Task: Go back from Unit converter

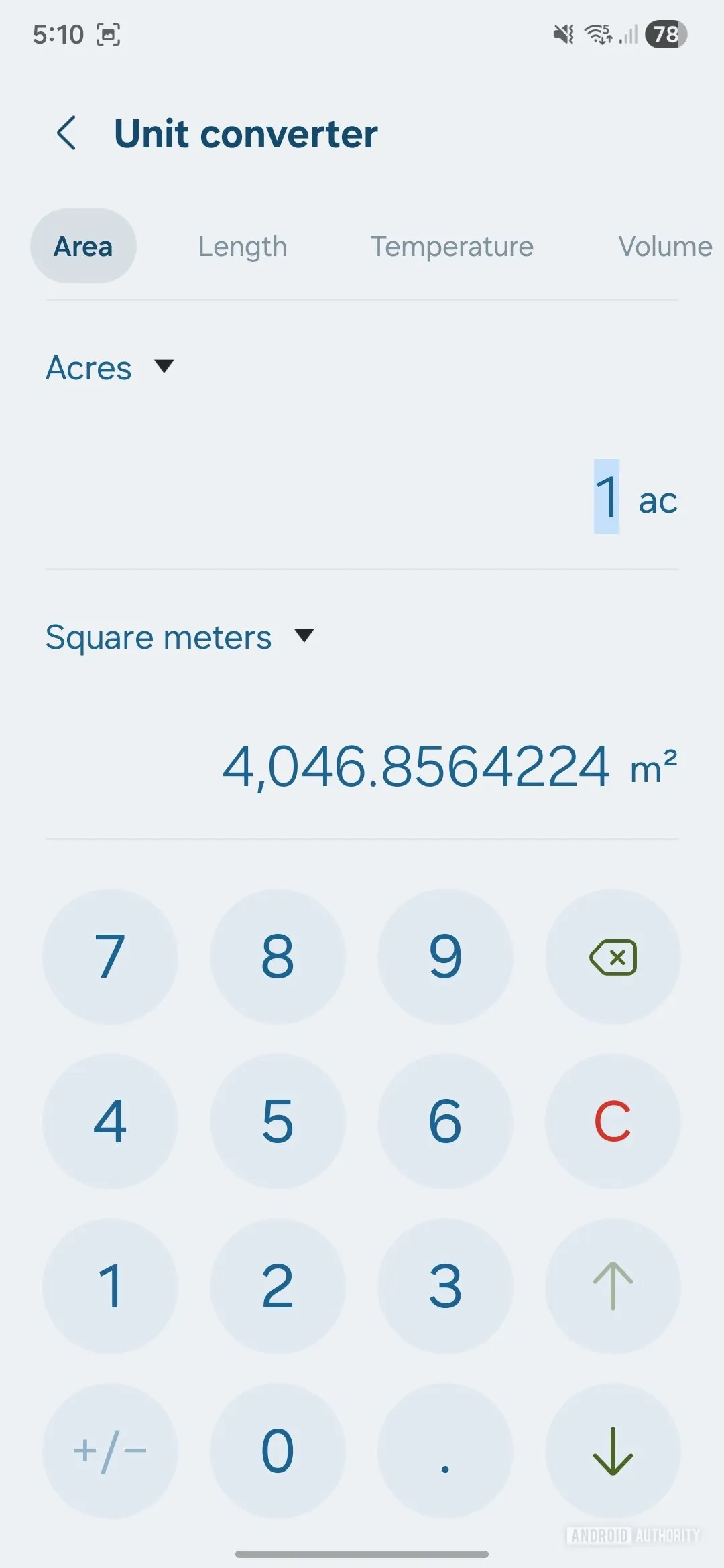Action: 66,133
